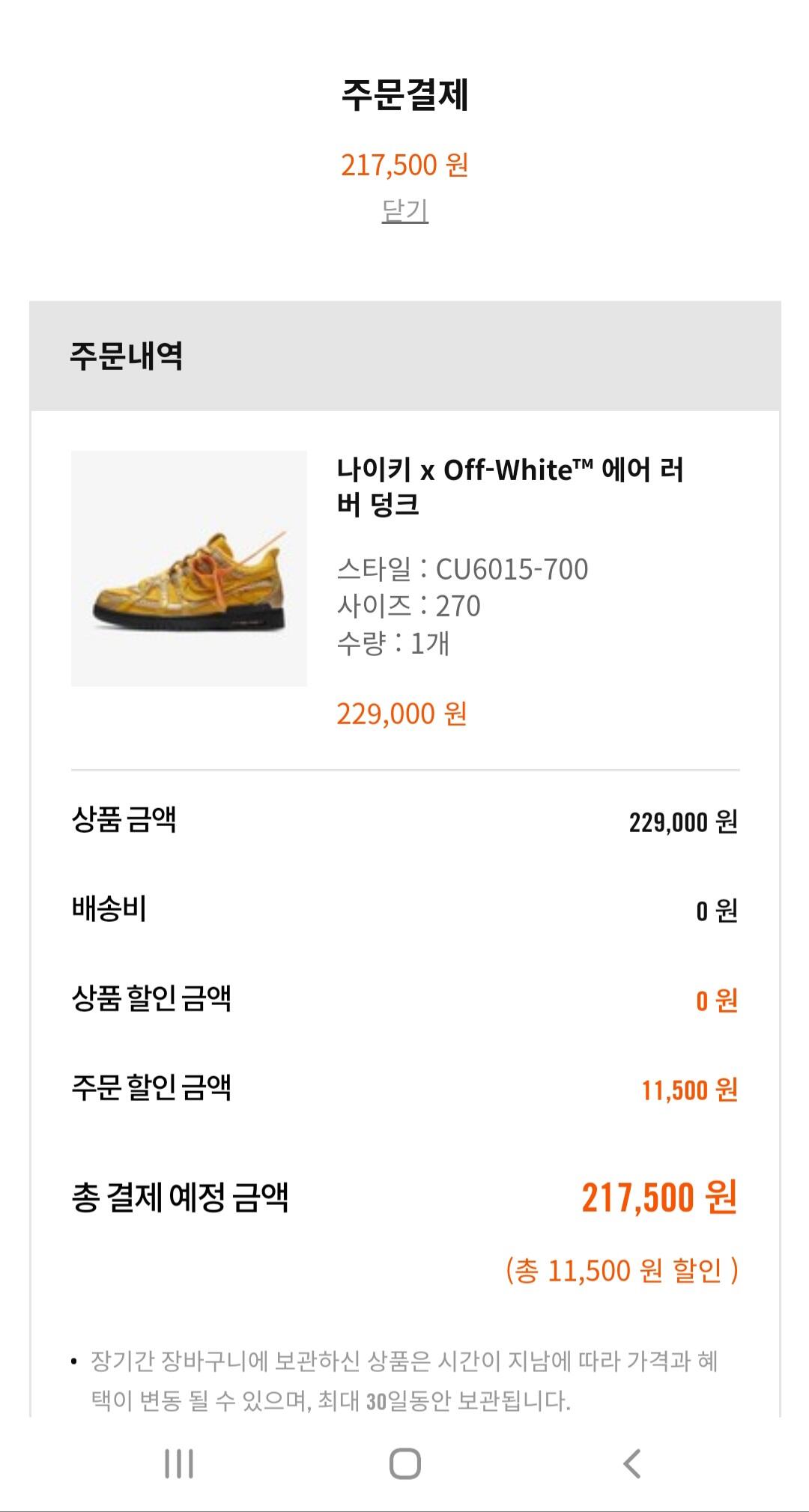Open the recent apps view

[x=178, y=1463]
